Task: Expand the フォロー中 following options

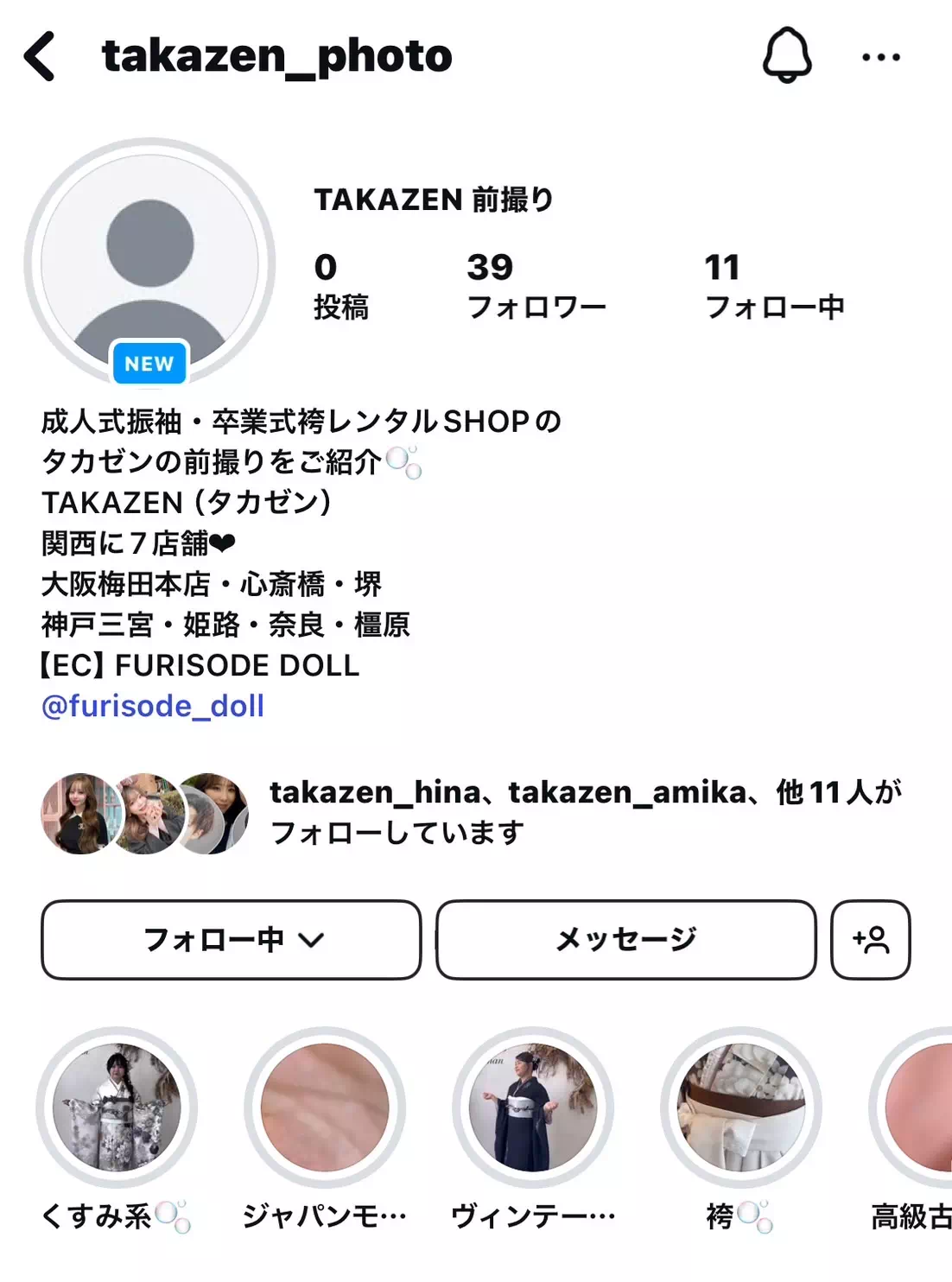Action: click(232, 940)
